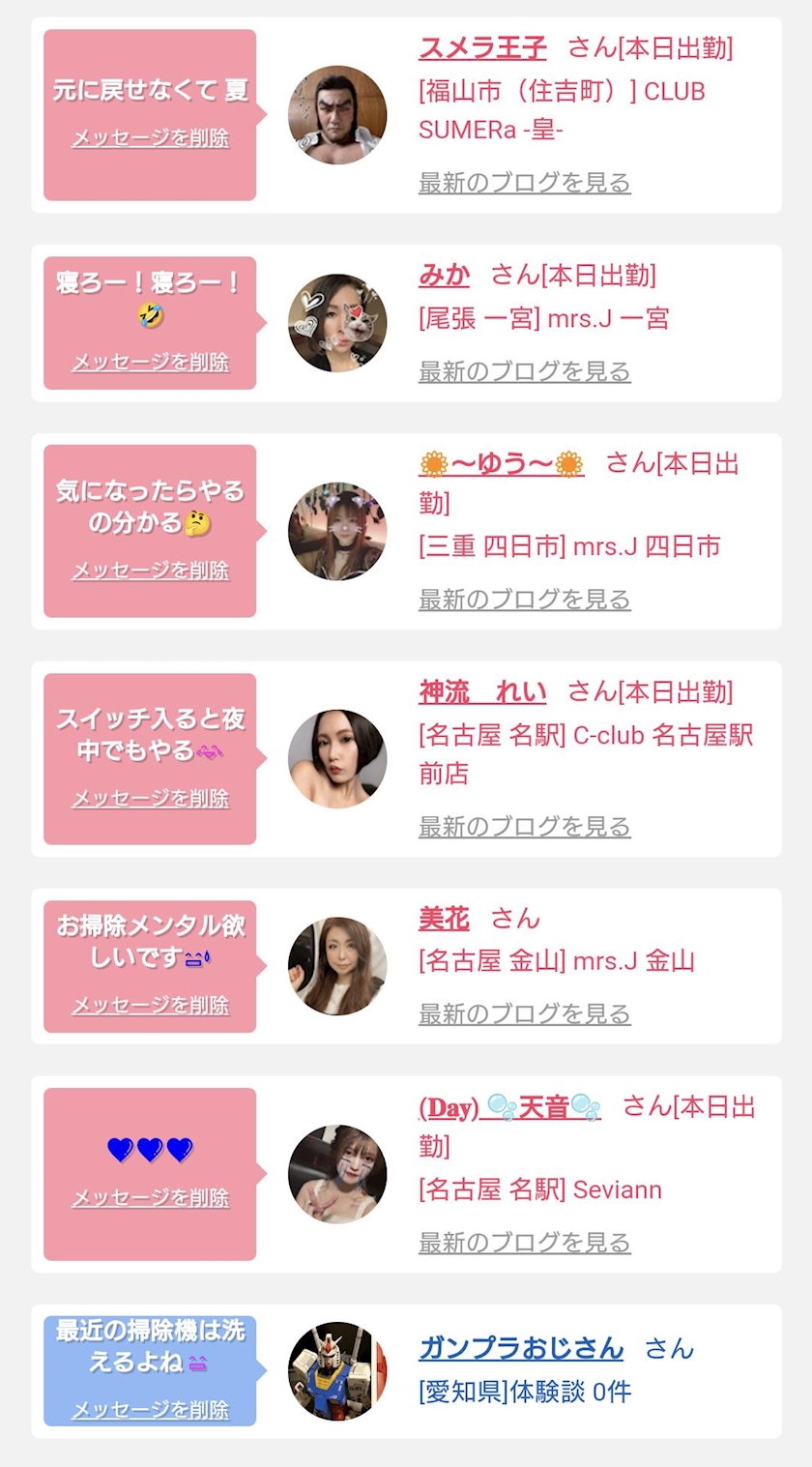The height and width of the screenshot is (1467, 812).
Task: View スメラ王子's latest blog
Action: (x=524, y=183)
